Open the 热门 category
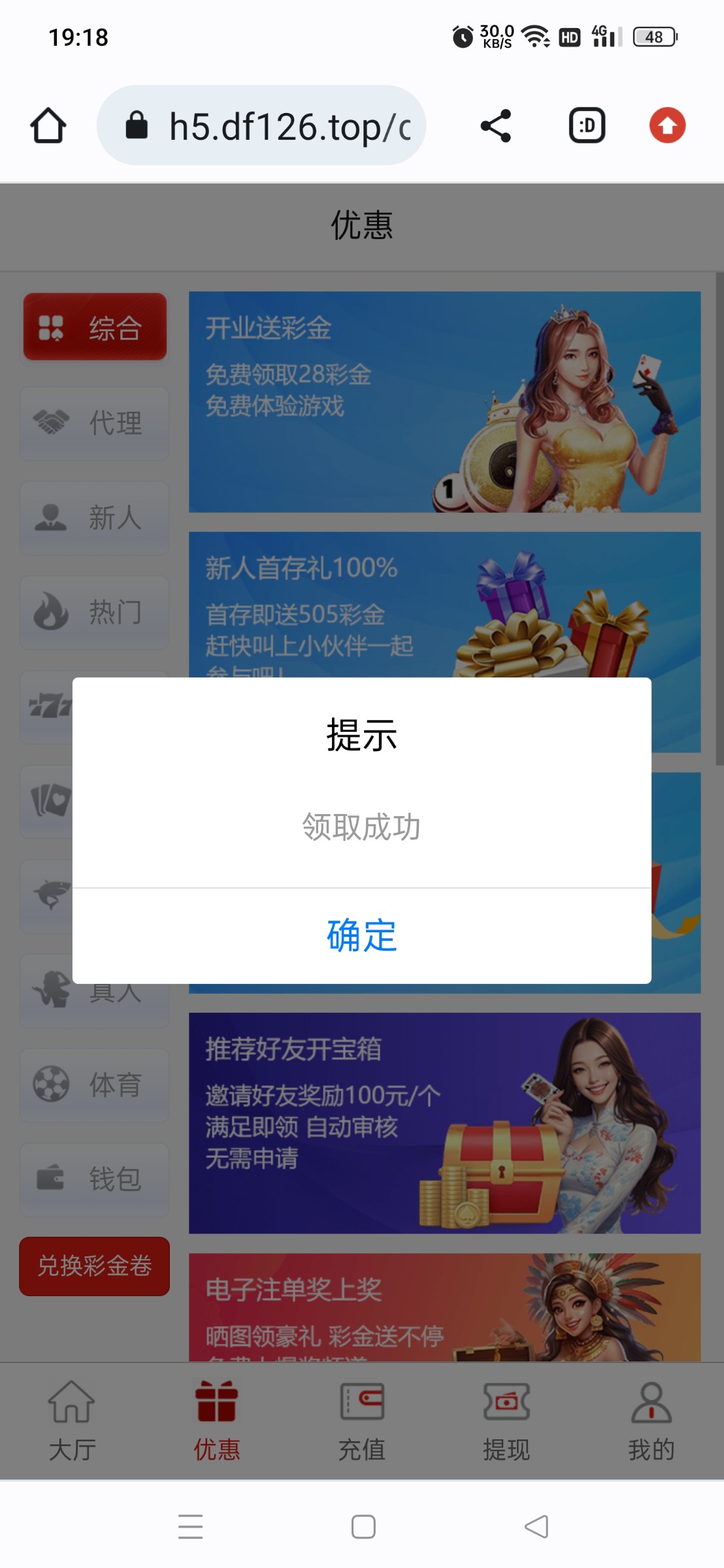 click(x=95, y=613)
